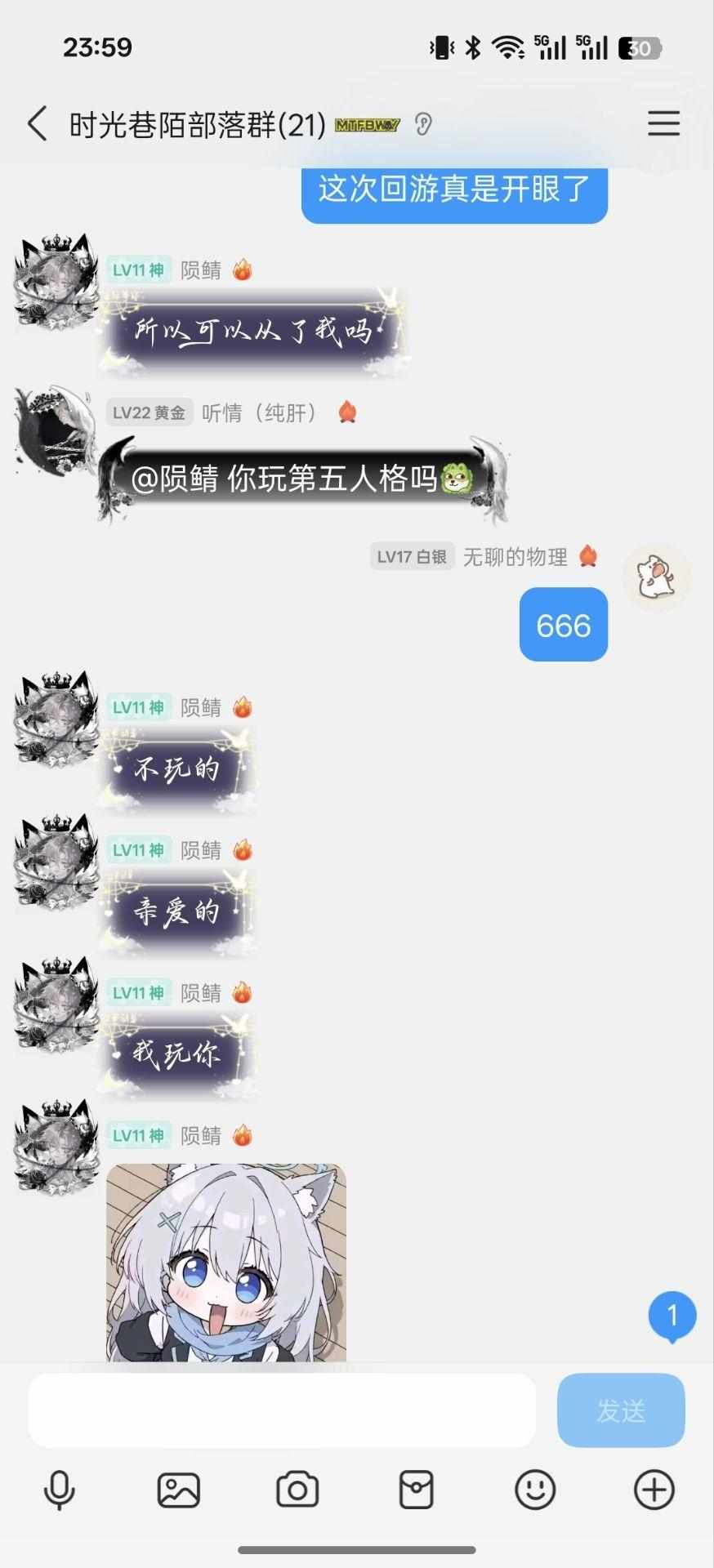Open the camera to take a photo
714x1568 pixels.
click(x=297, y=1490)
